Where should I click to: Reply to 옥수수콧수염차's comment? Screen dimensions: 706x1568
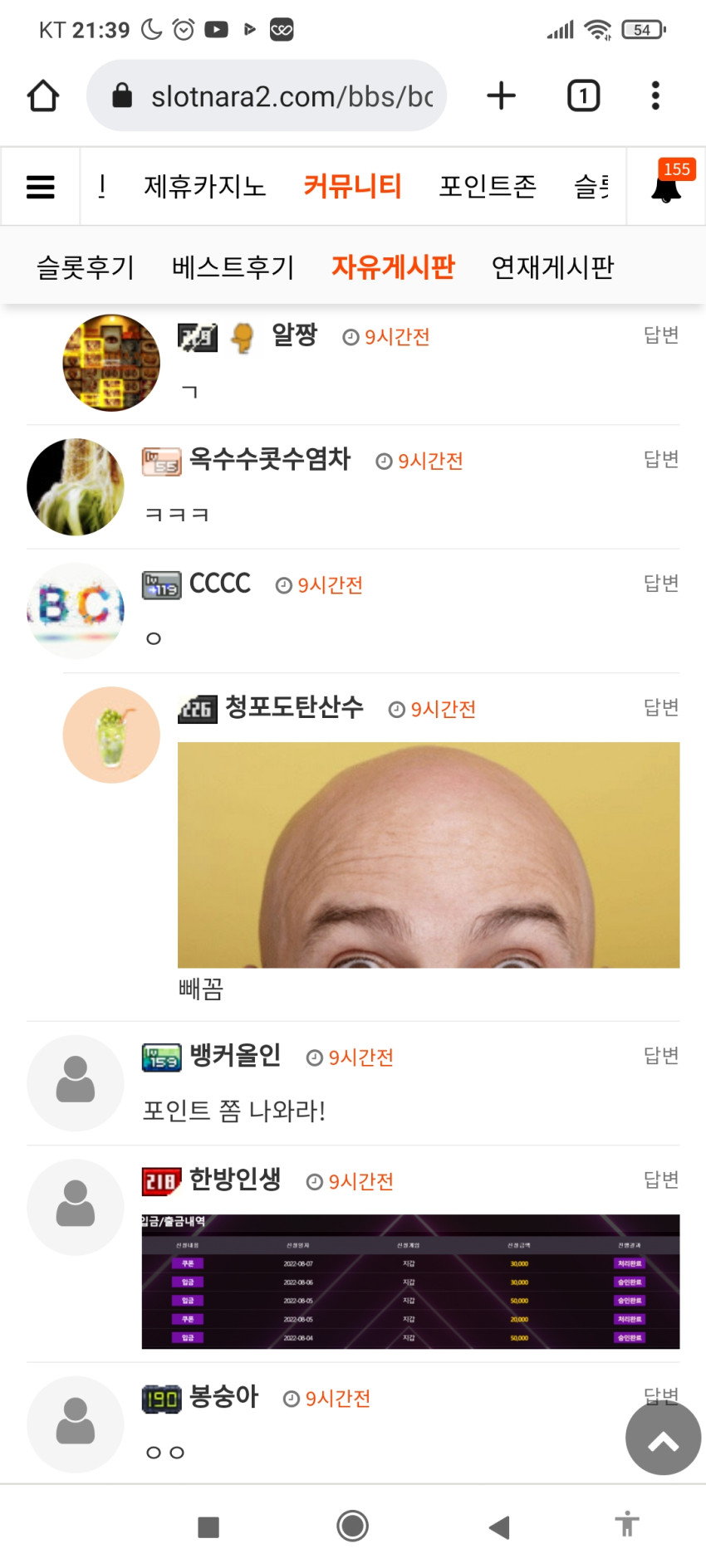(x=661, y=459)
